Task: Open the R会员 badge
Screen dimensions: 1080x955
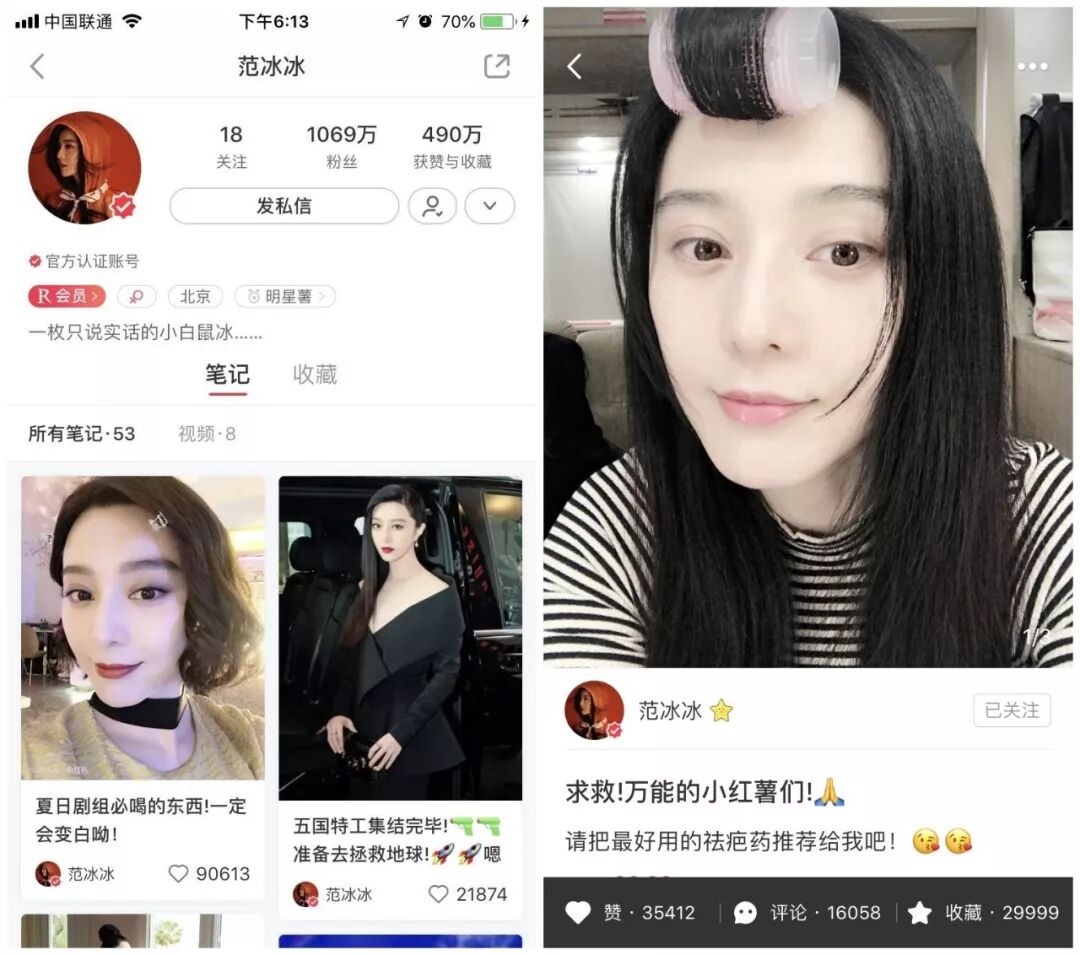Action: (x=66, y=296)
